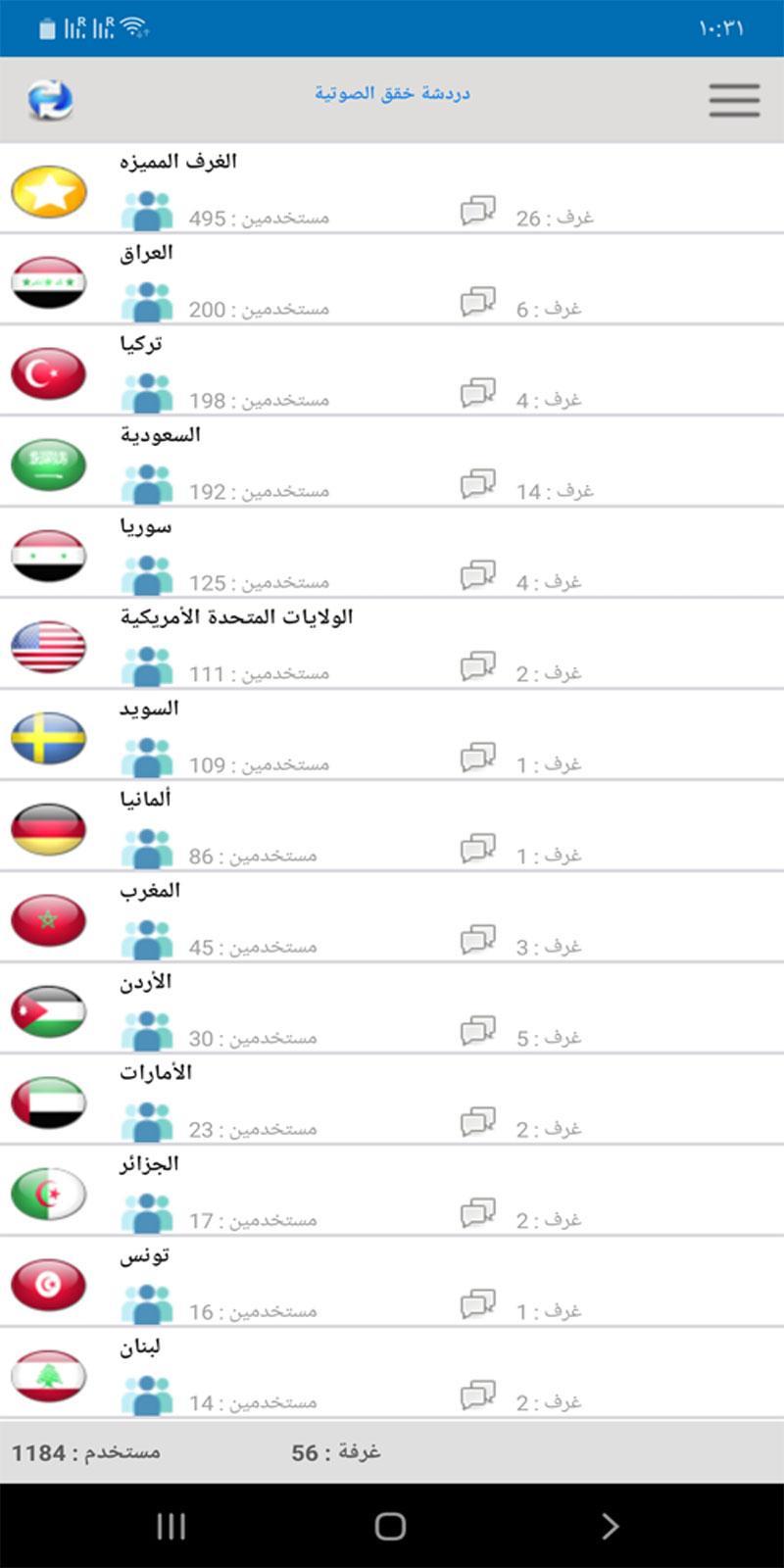Open the hamburger menu
The image size is (784, 1568).
pos(734,100)
